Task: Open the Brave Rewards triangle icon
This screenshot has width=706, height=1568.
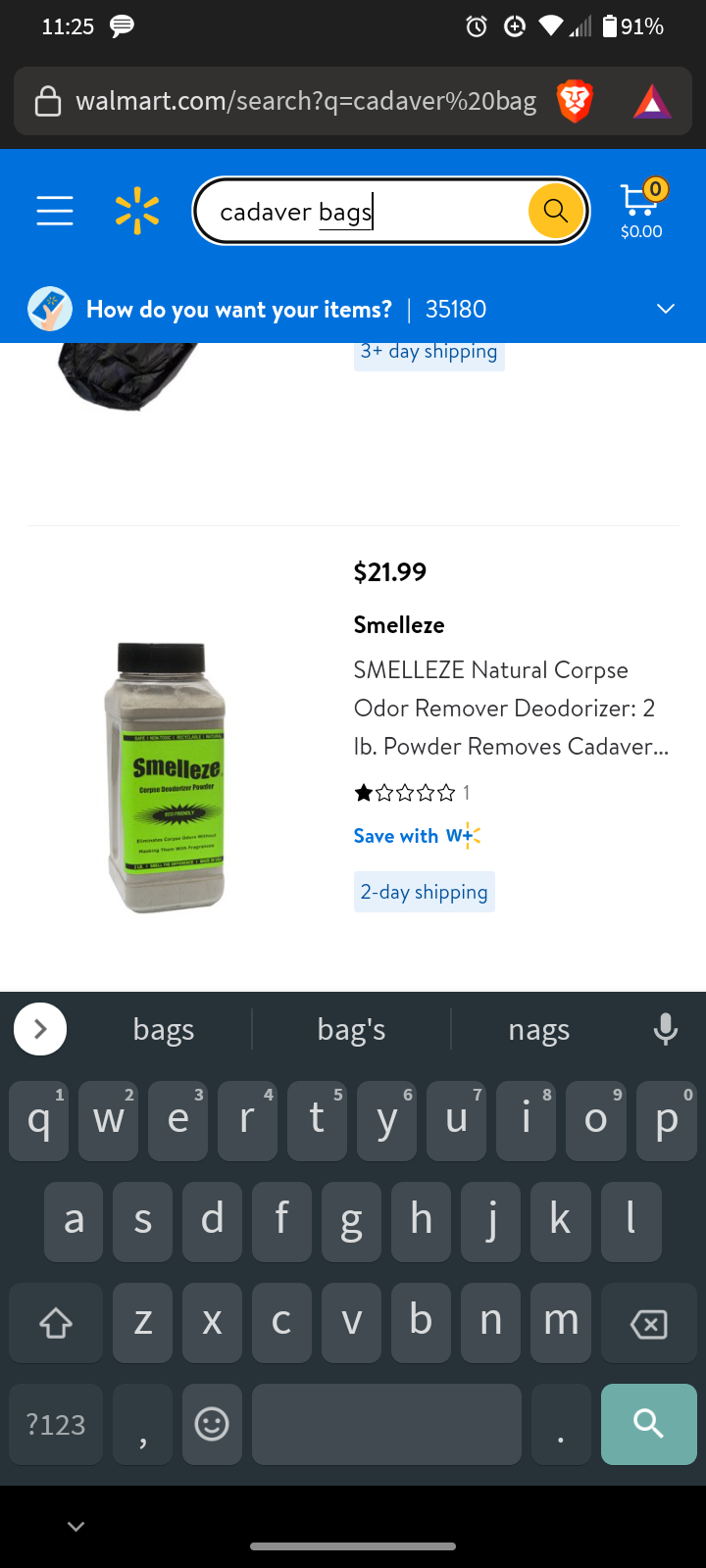Action: pyautogui.click(x=652, y=101)
